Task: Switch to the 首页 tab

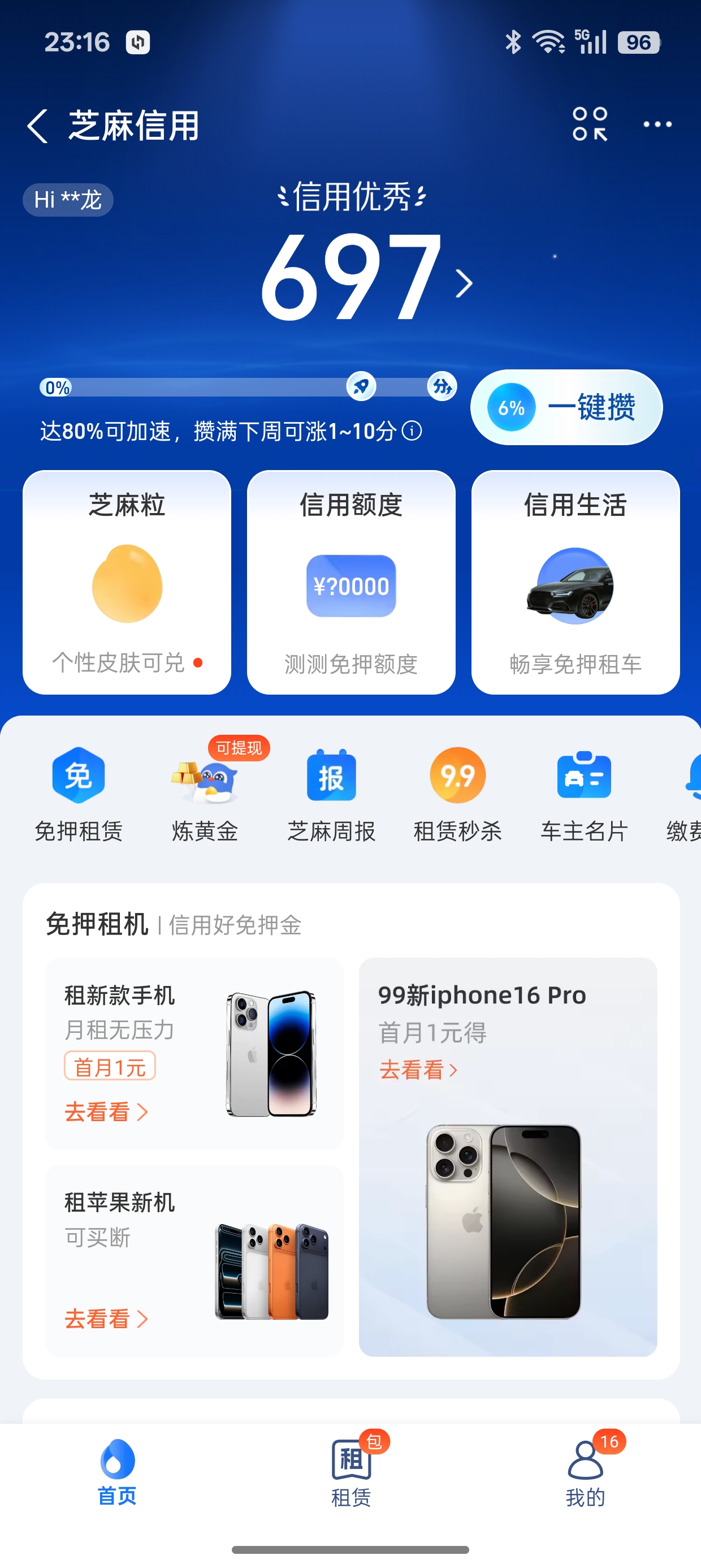Action: click(117, 1471)
